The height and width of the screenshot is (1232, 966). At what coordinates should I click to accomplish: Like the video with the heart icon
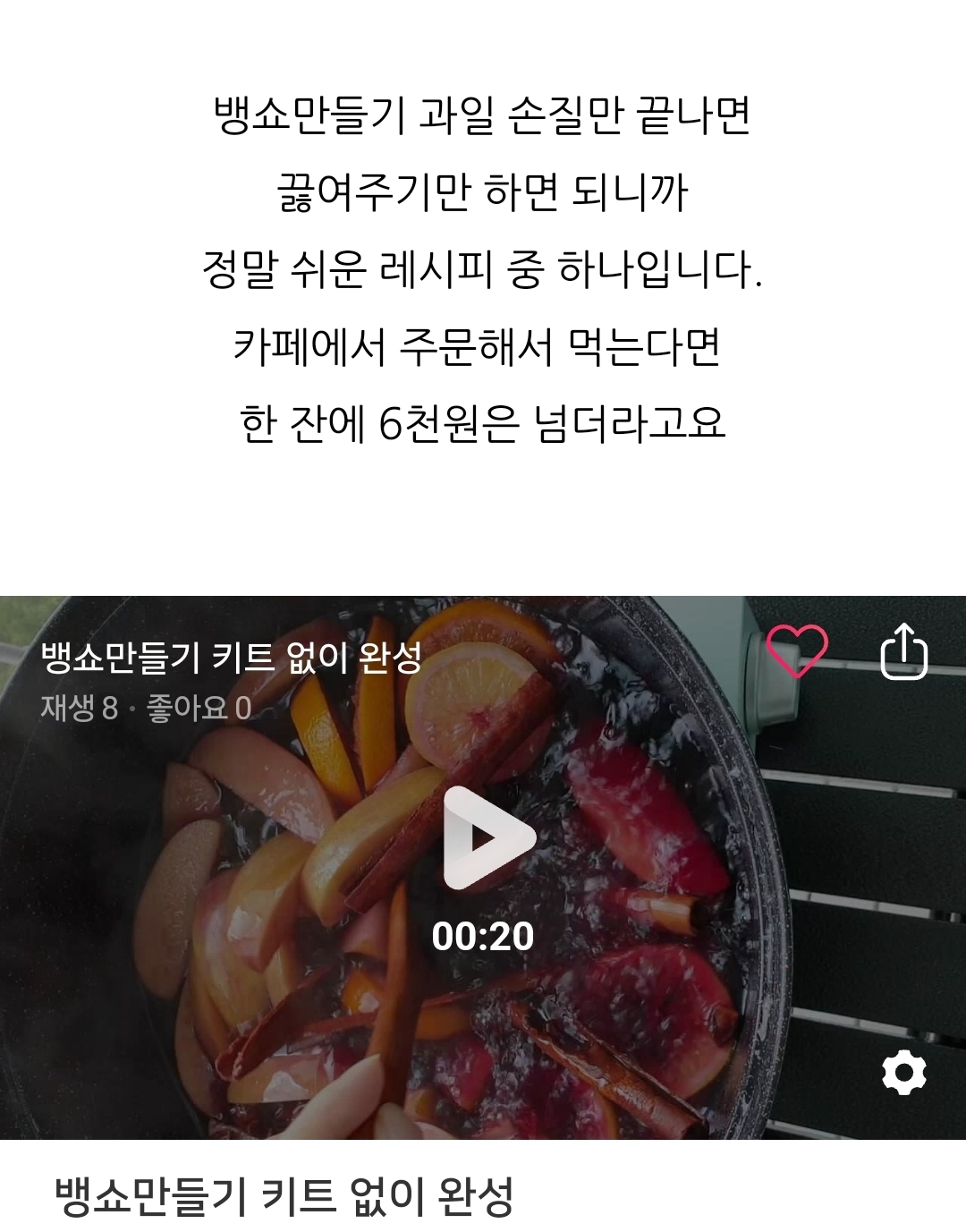click(x=797, y=650)
